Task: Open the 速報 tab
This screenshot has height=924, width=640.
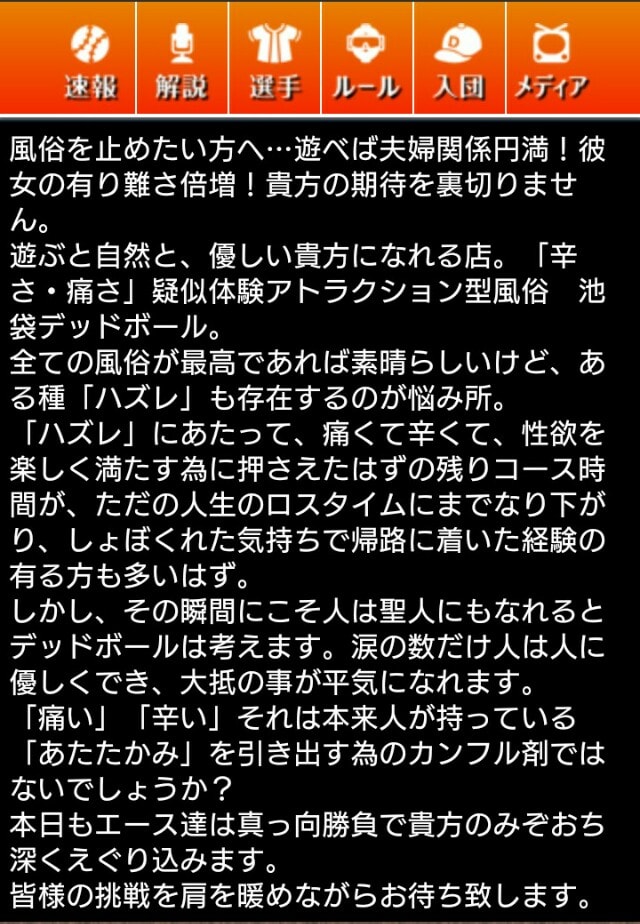Action: (x=91, y=60)
